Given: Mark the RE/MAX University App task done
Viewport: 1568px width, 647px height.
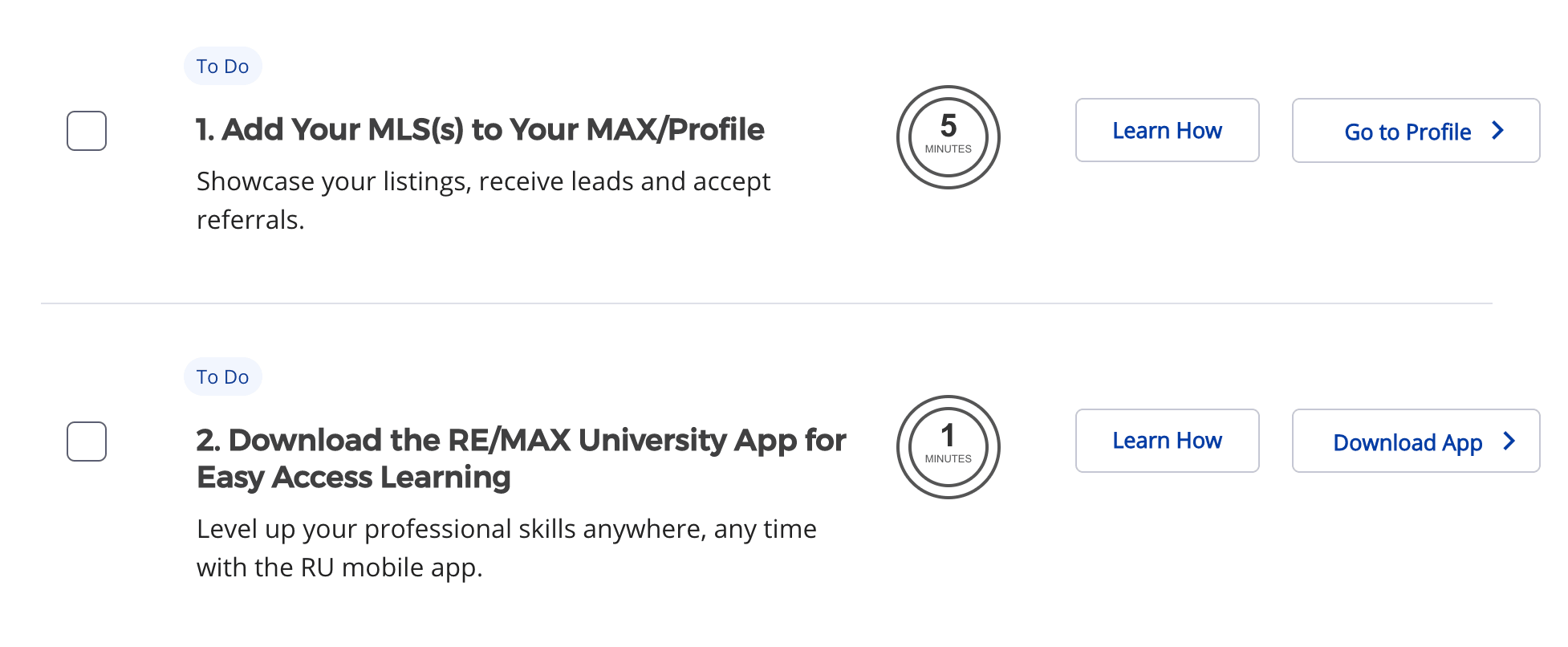Looking at the screenshot, I should [x=87, y=442].
